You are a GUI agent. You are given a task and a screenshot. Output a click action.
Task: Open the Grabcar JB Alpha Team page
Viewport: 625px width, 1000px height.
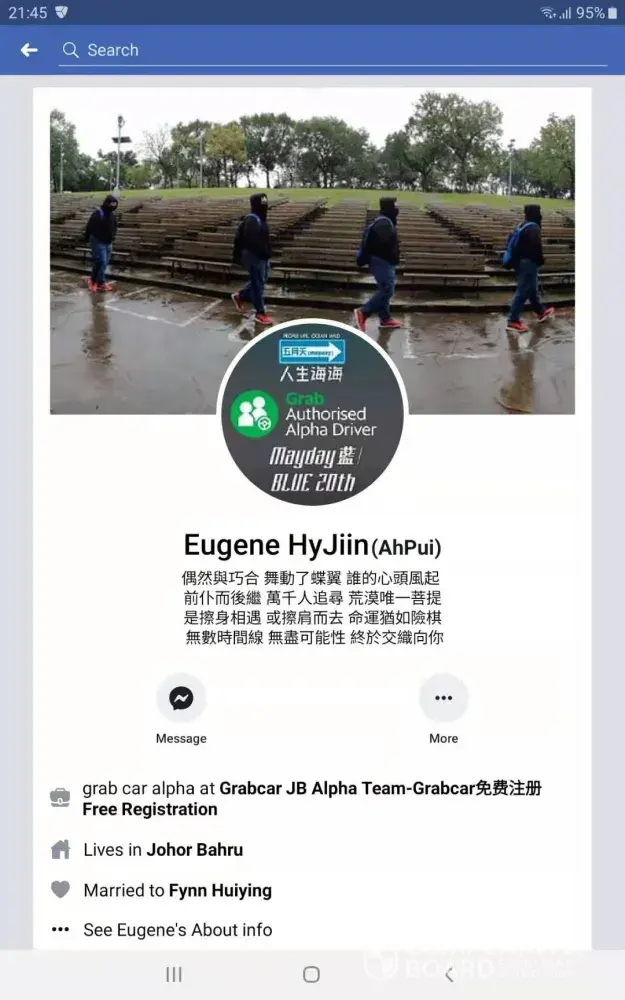coord(380,788)
